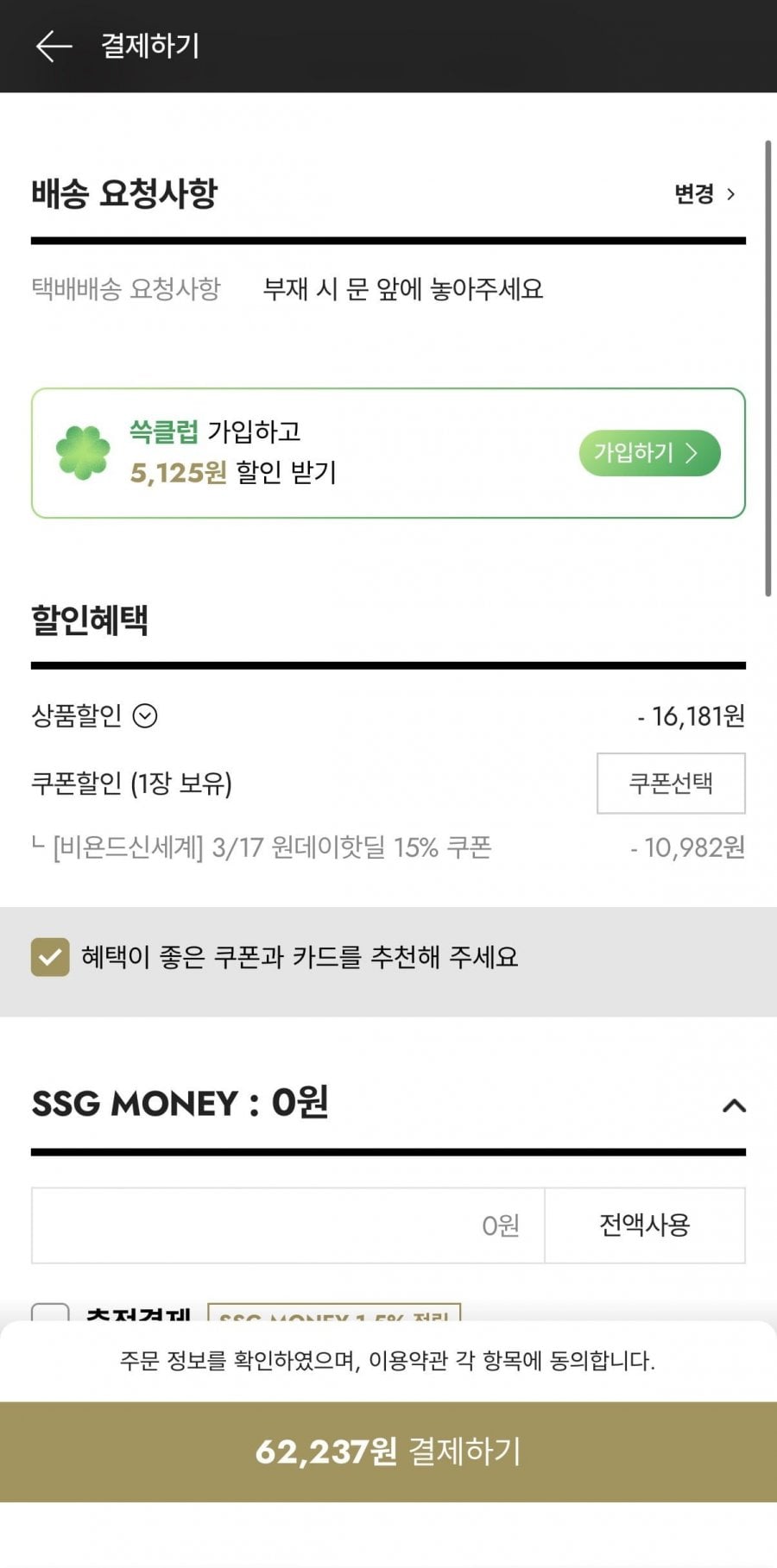Open 변경 for delivery request
The image size is (777, 1568).
[x=704, y=194]
